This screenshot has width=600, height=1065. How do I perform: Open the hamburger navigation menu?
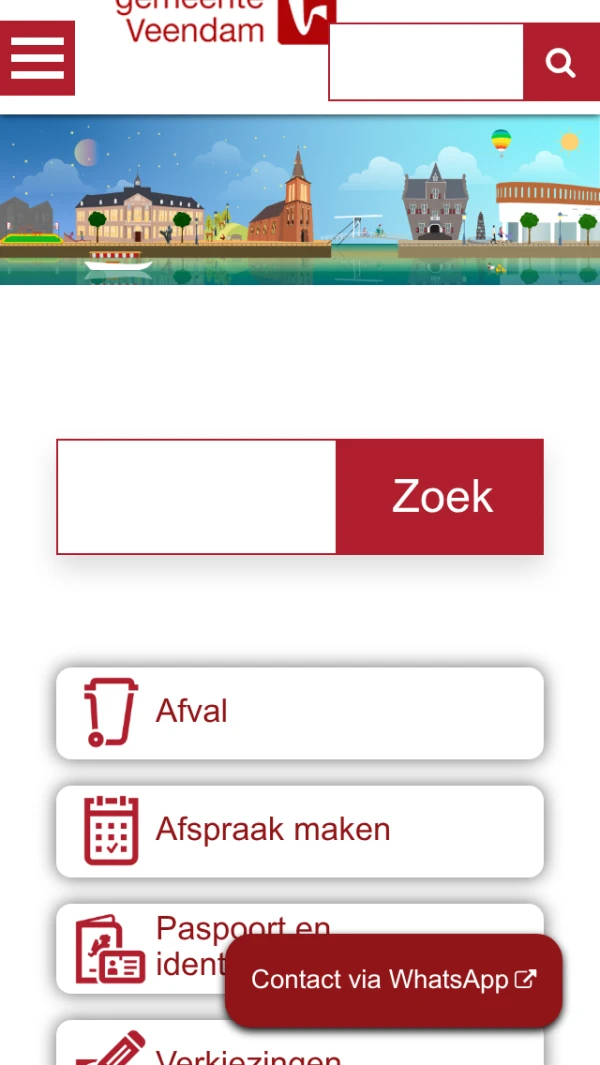(x=37, y=58)
